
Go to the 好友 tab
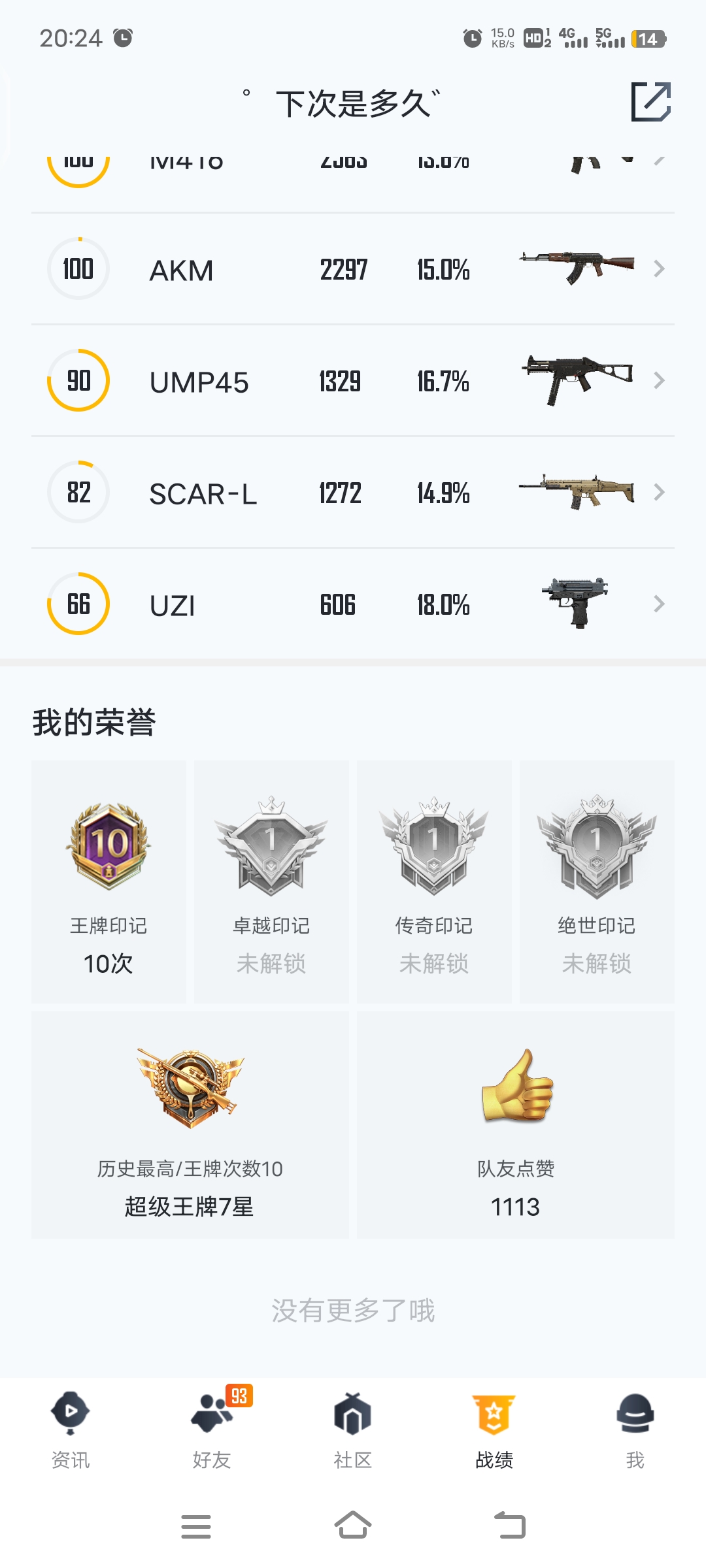212,1431
